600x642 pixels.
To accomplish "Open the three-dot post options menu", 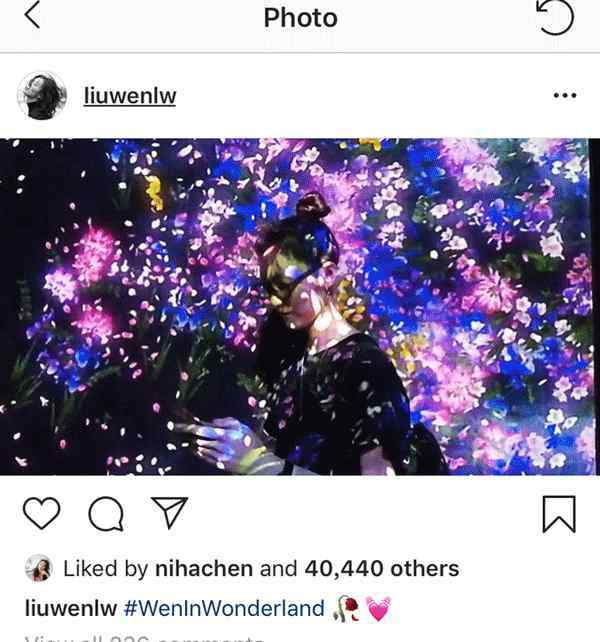I will [565, 96].
